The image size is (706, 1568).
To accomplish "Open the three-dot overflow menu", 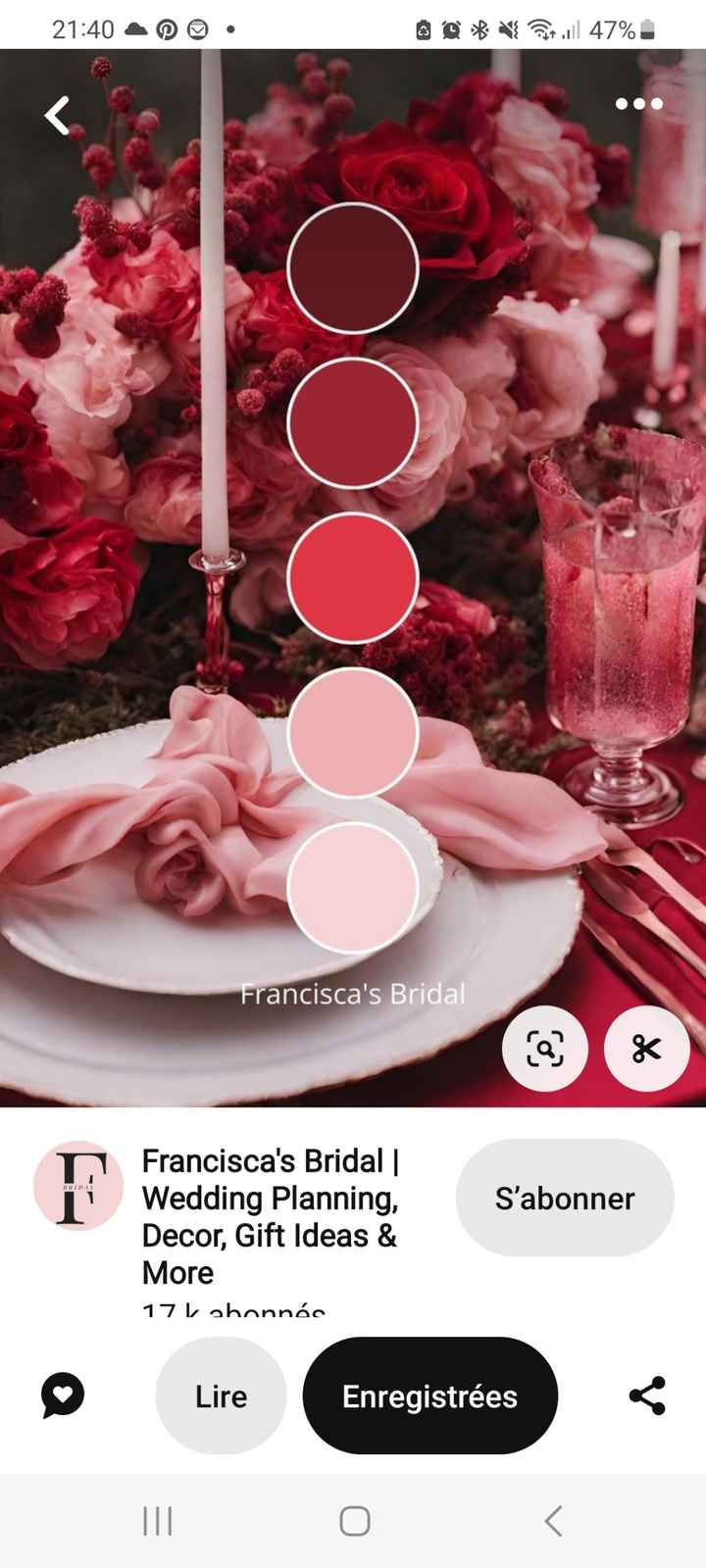I will tap(638, 104).
